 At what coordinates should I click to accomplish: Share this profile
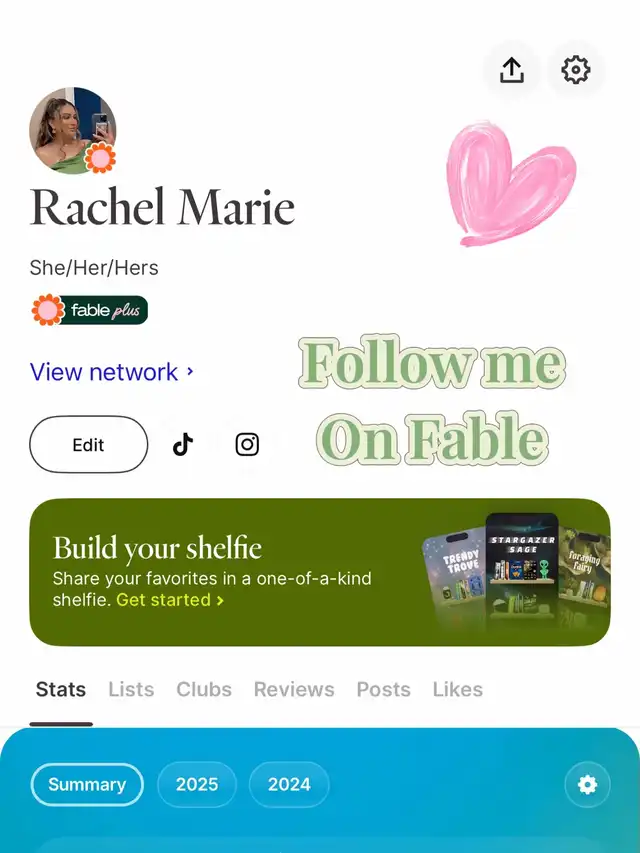click(x=511, y=70)
